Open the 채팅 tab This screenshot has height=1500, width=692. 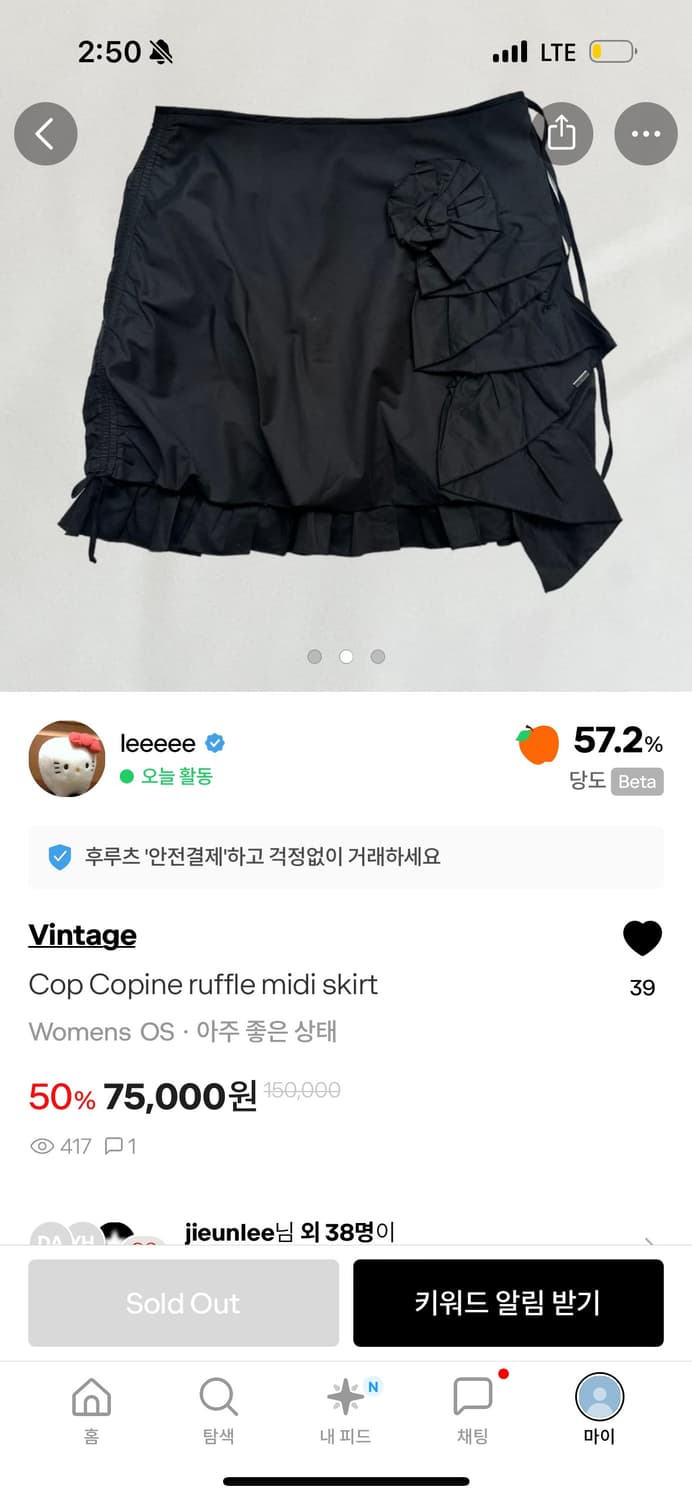472,1410
